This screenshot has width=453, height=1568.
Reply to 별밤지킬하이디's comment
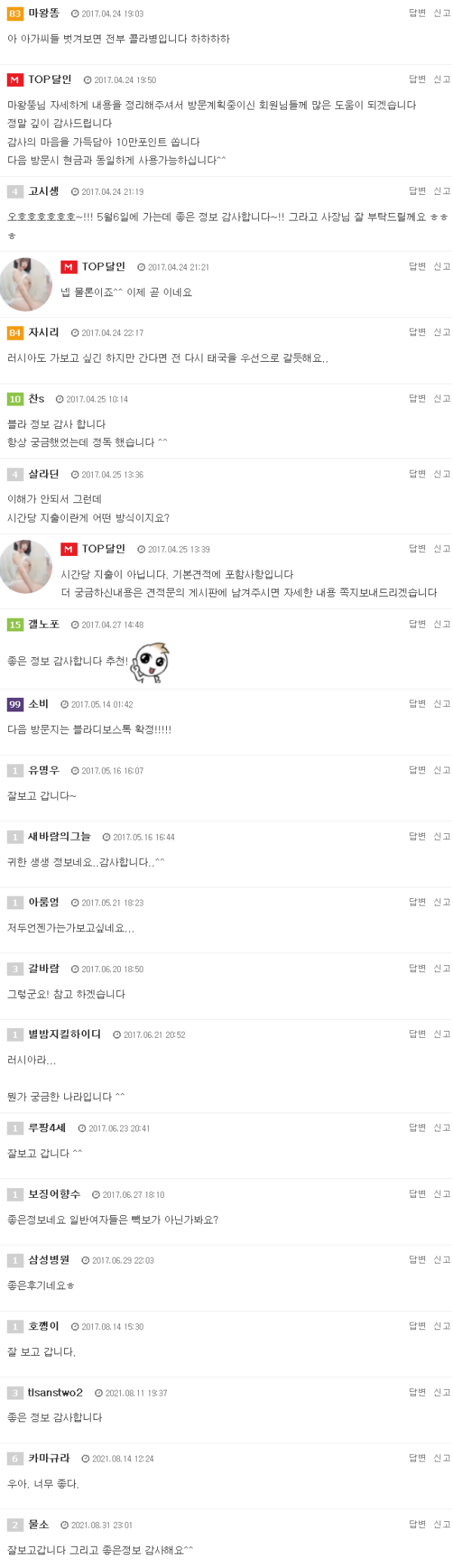coord(417,1035)
